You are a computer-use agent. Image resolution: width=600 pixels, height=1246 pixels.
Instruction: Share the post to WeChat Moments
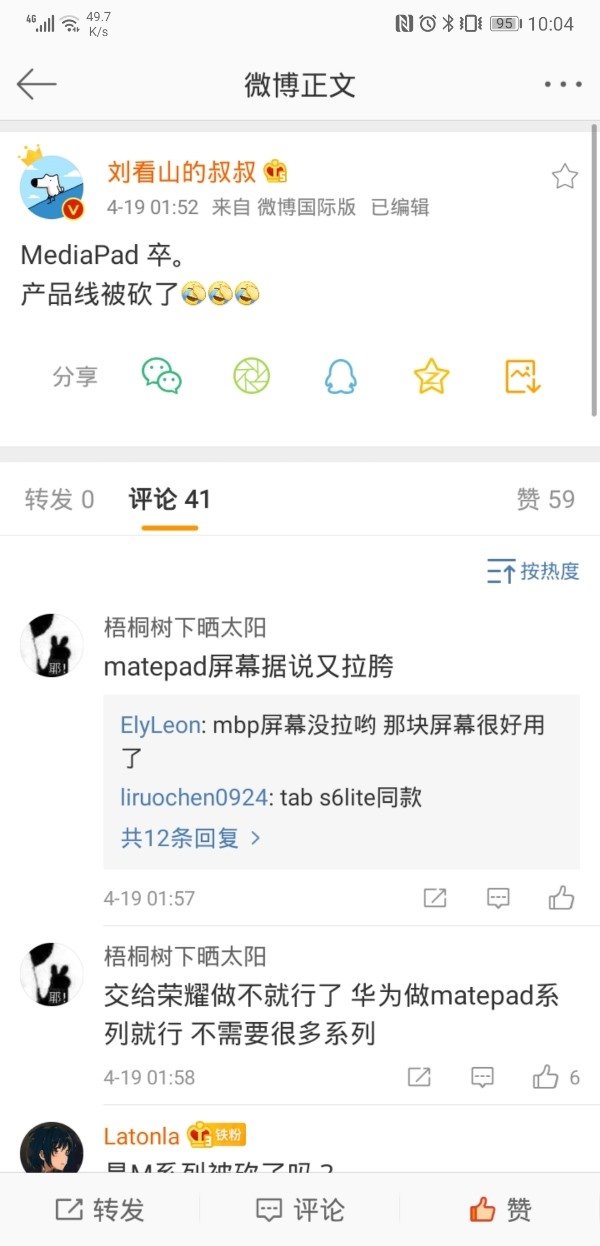point(251,376)
